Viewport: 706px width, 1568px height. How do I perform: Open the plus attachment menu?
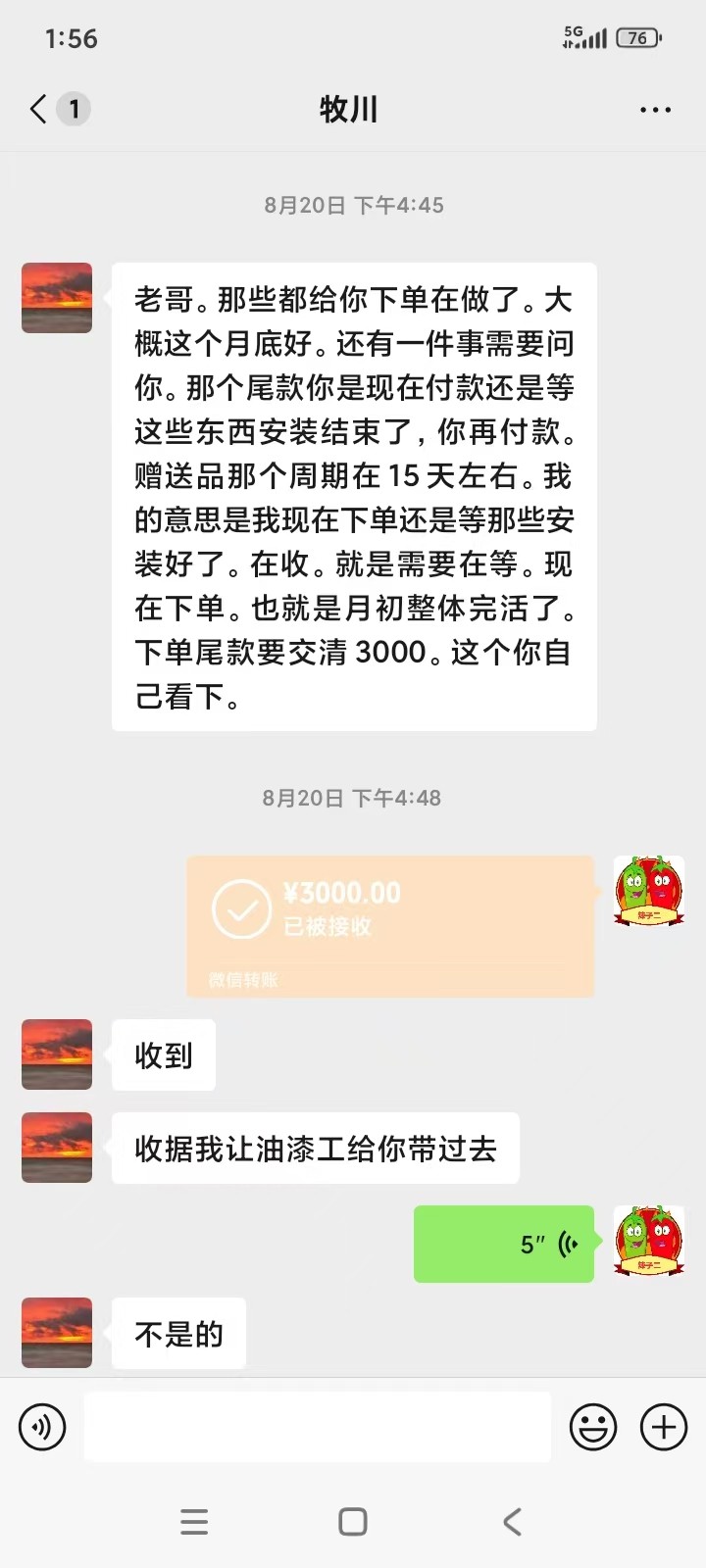664,1427
